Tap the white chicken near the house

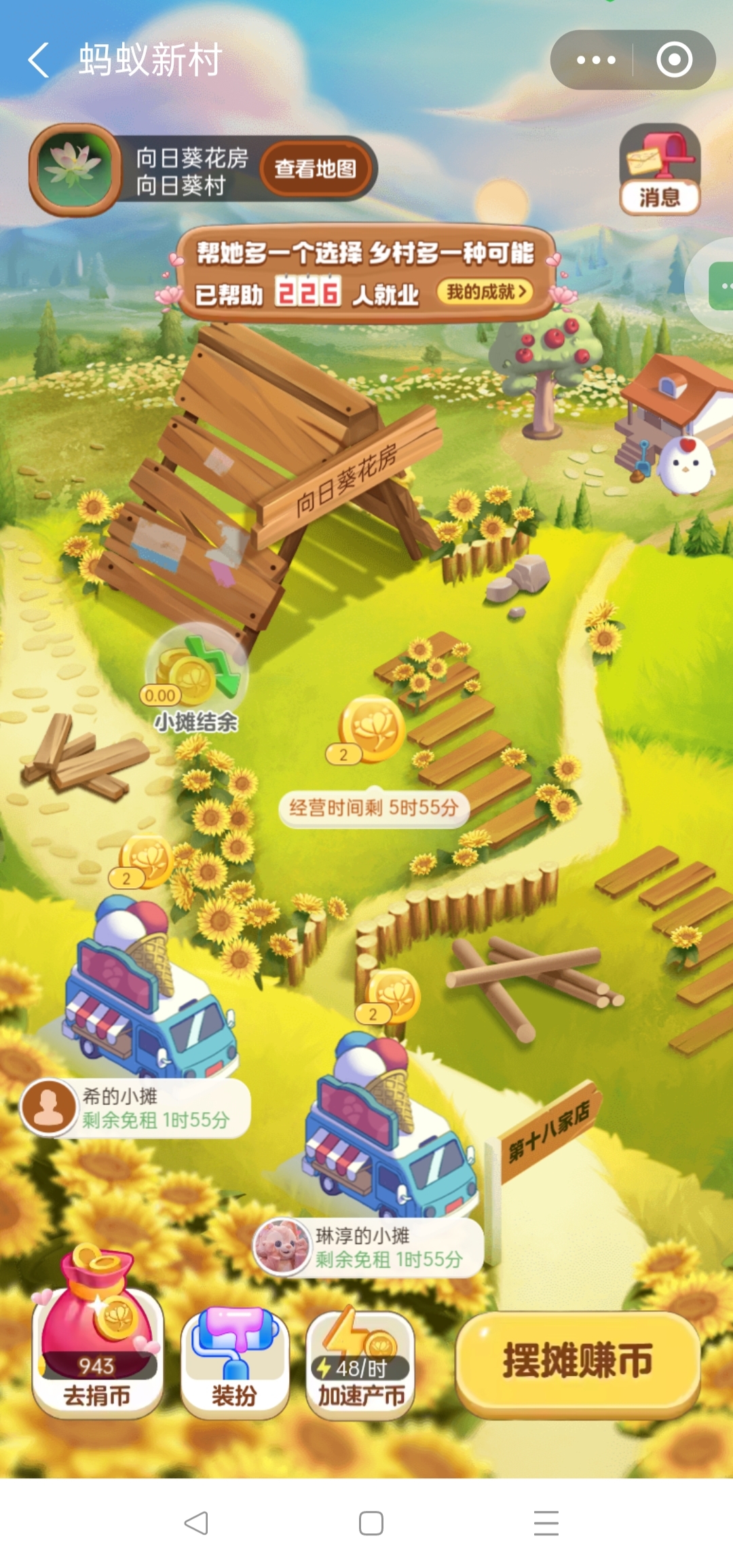coord(686,465)
